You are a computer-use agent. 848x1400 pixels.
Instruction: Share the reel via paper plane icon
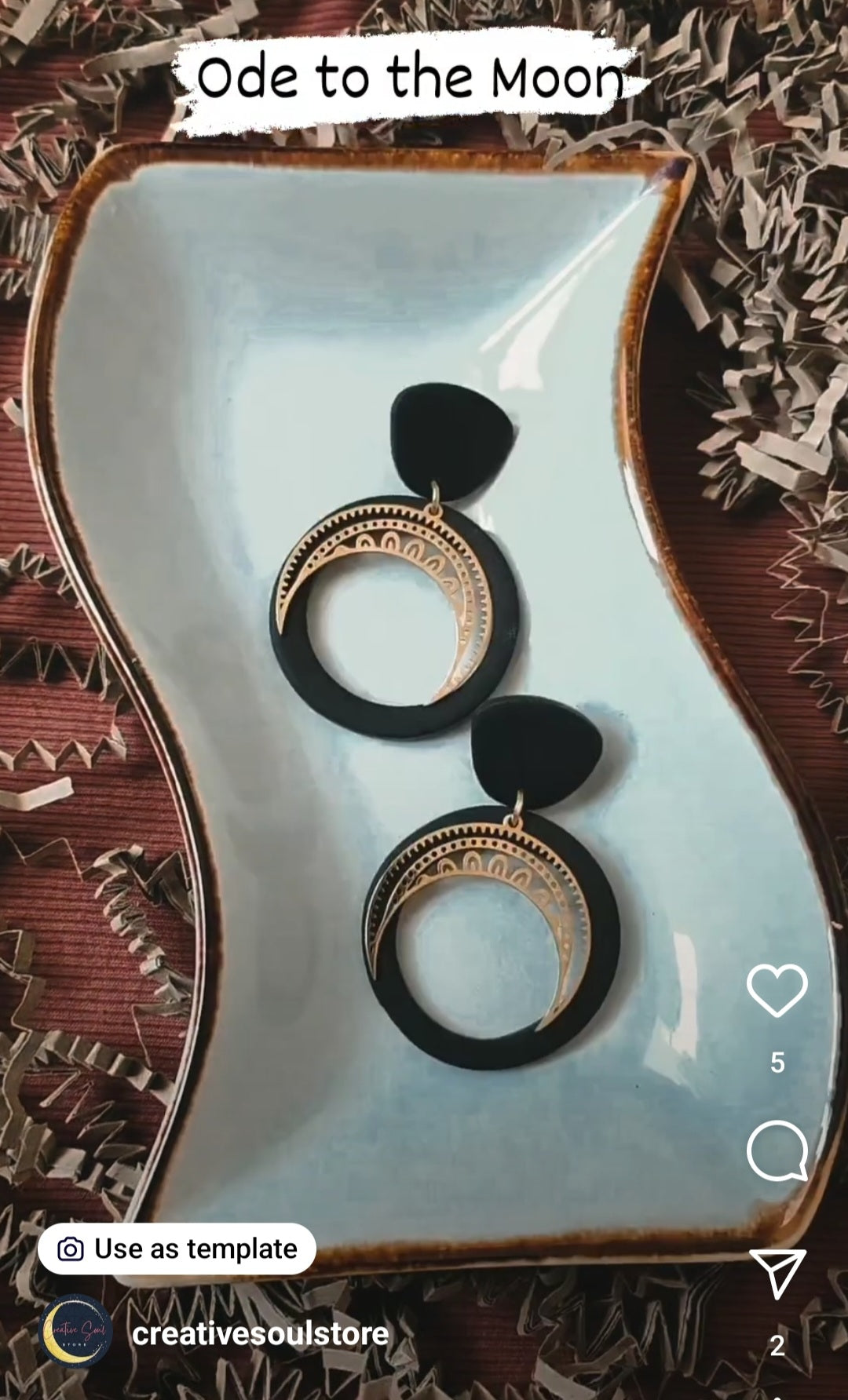[777, 1273]
